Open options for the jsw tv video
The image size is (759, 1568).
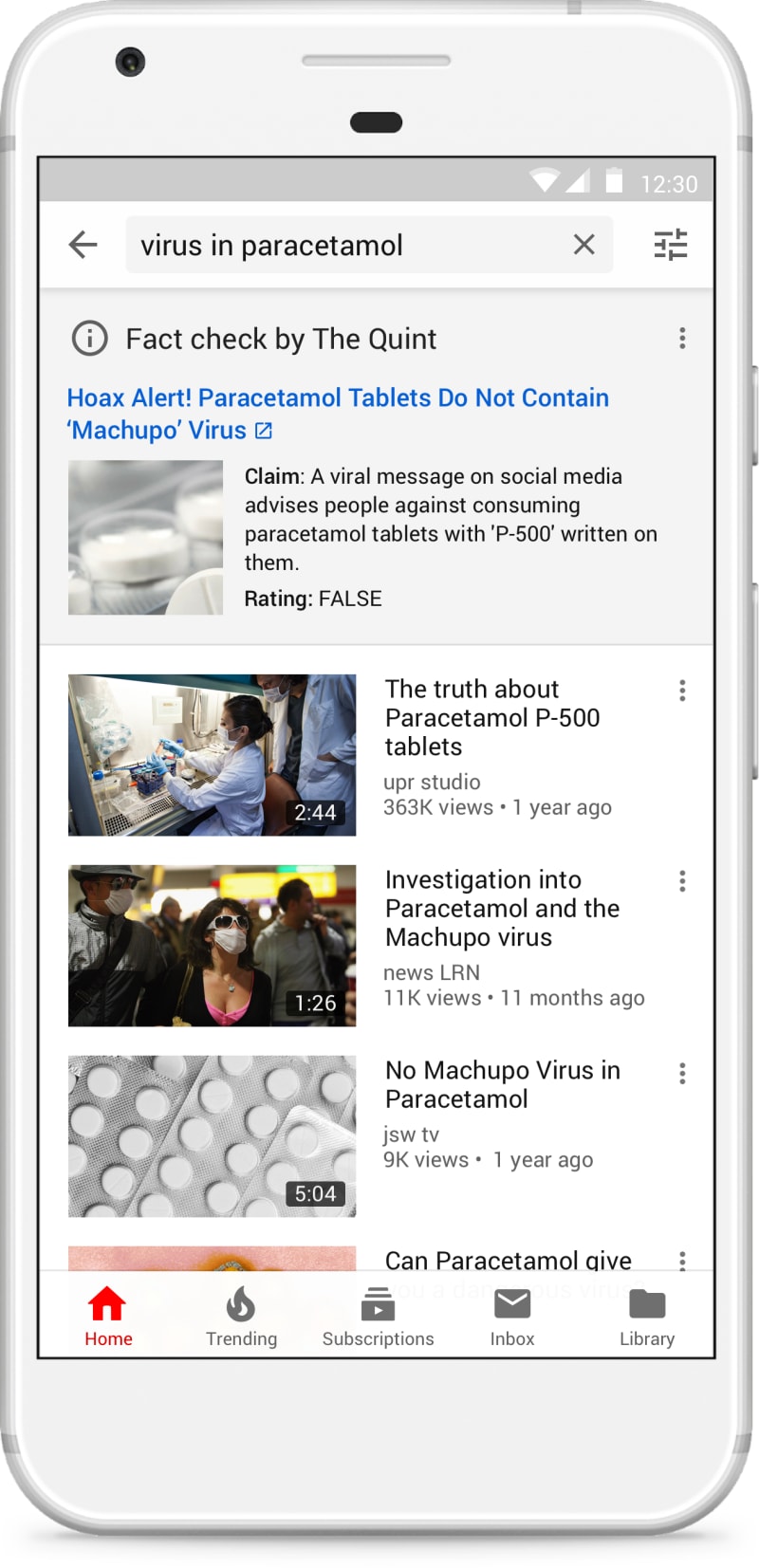point(681,1074)
